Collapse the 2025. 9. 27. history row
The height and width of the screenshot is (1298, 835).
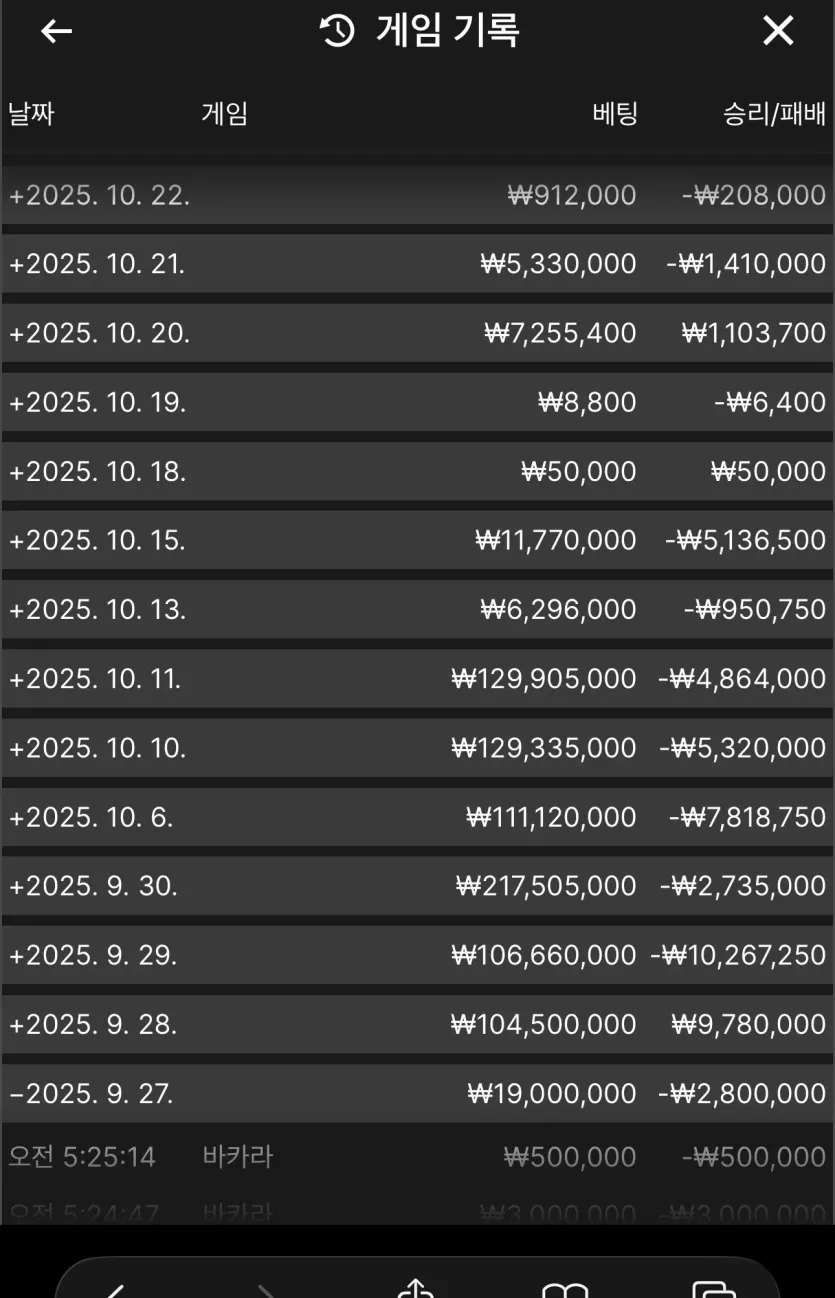coord(418,1093)
